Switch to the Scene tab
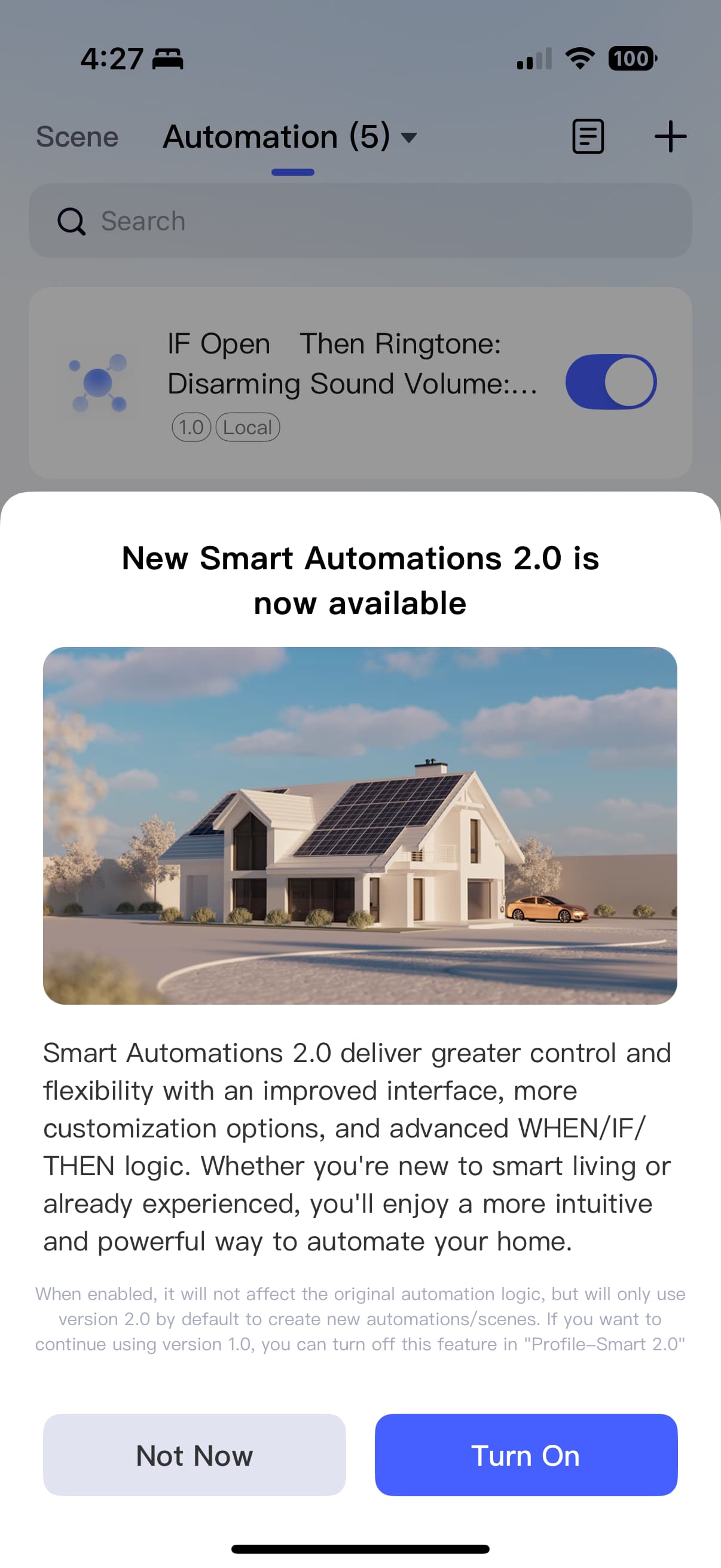721x1568 pixels. coord(77,136)
